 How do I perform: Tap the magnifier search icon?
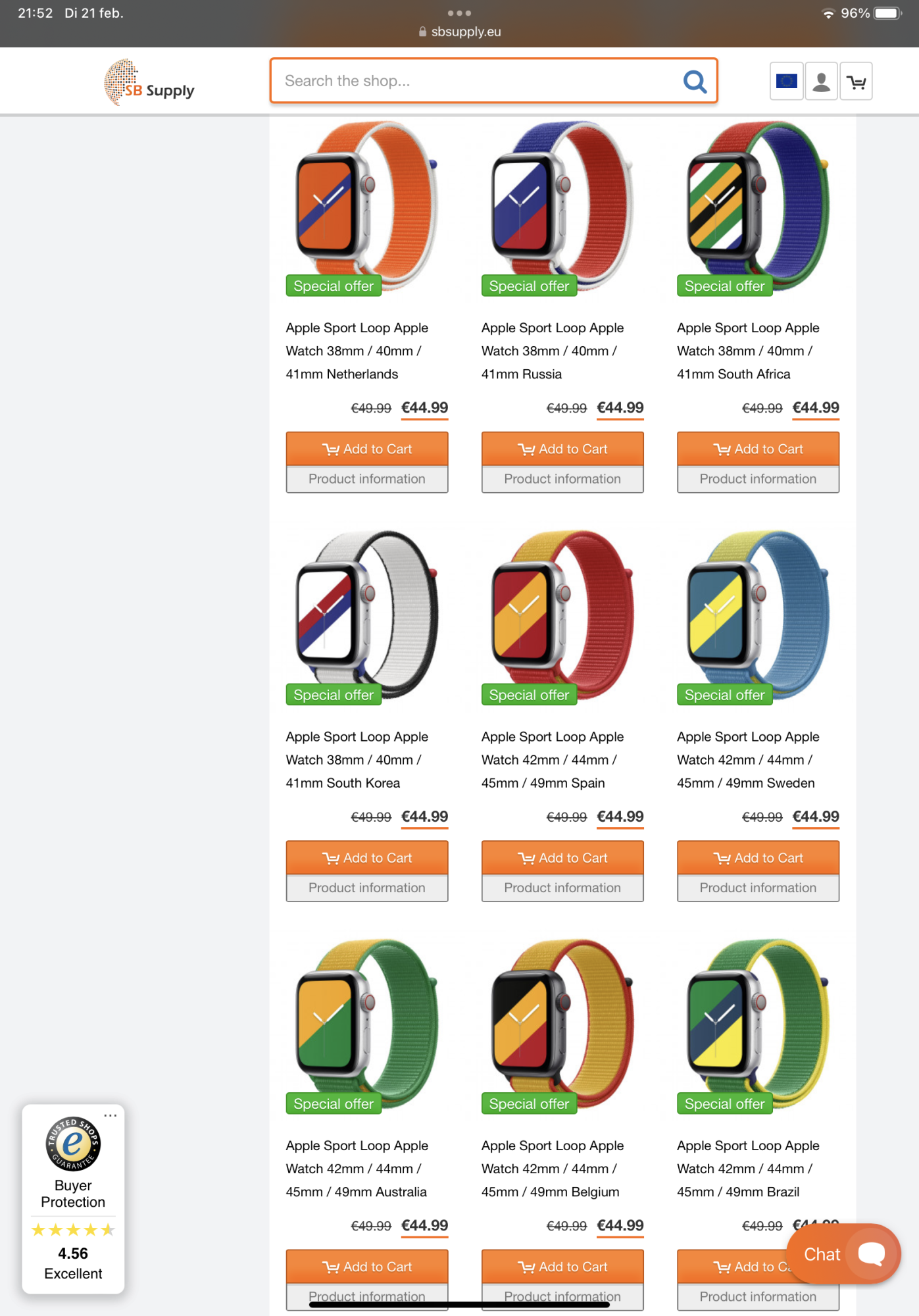coord(695,82)
